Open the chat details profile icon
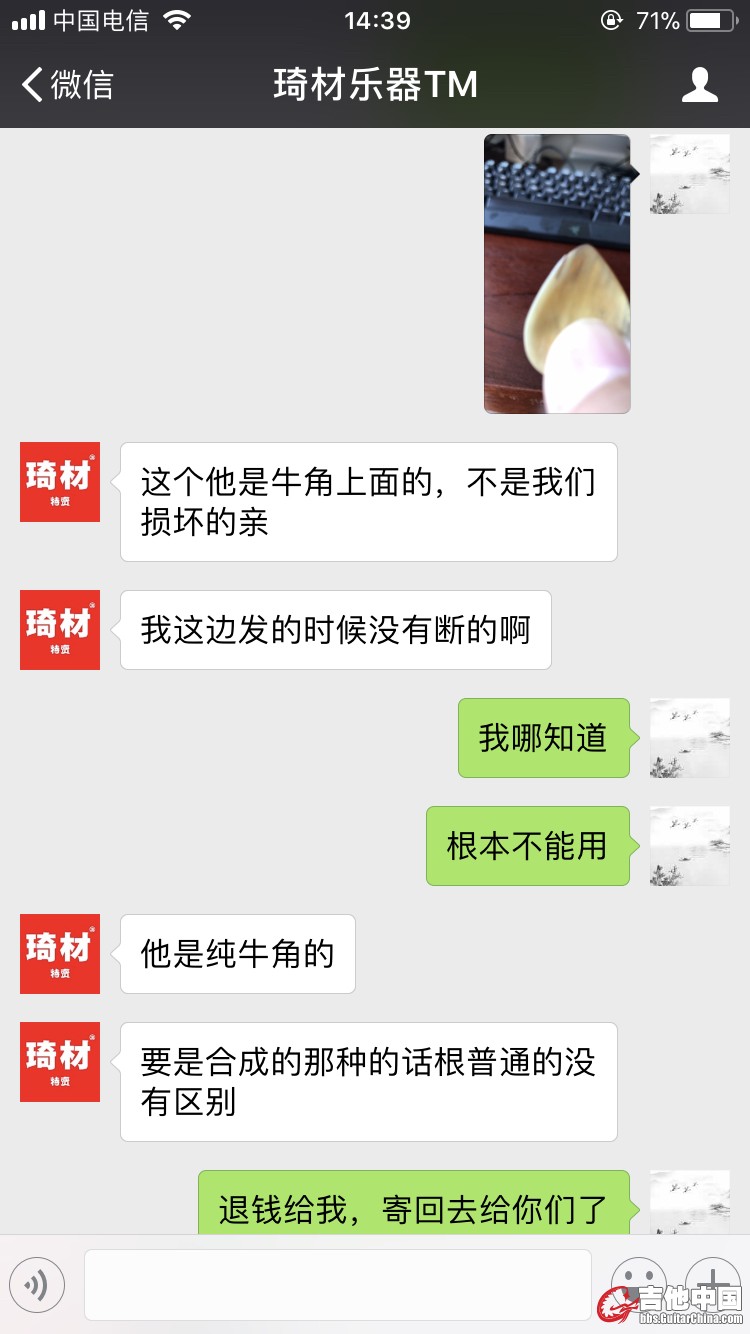Viewport: 750px width, 1334px height. pos(699,85)
